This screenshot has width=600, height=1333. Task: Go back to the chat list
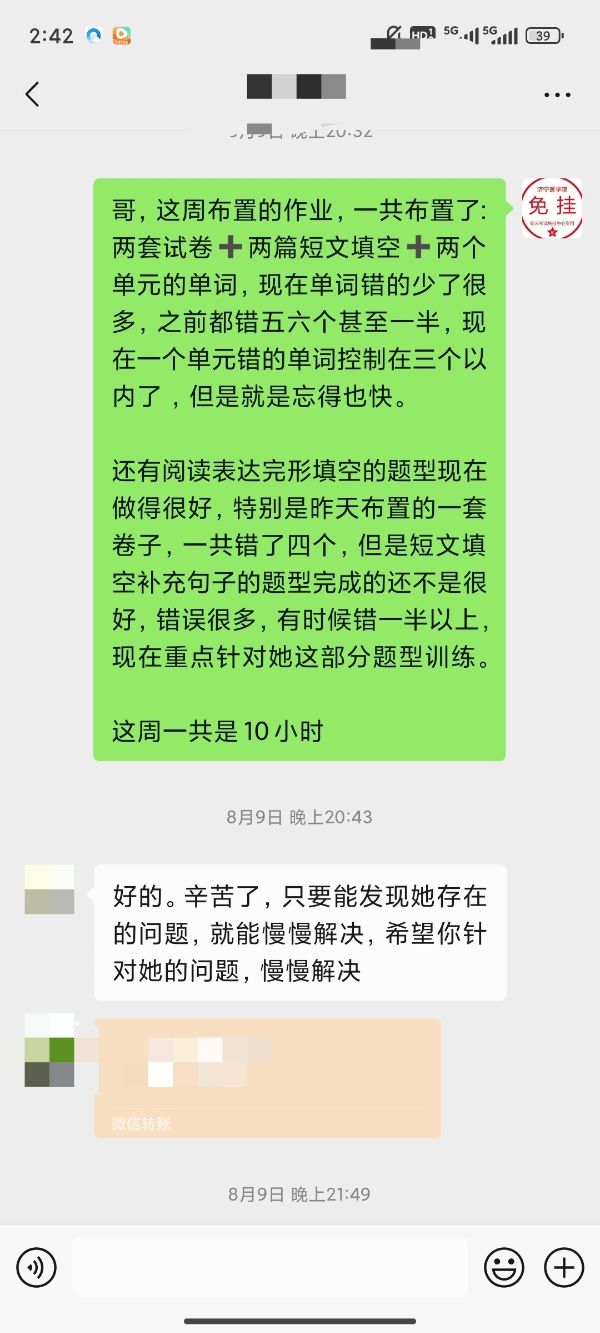[x=33, y=94]
